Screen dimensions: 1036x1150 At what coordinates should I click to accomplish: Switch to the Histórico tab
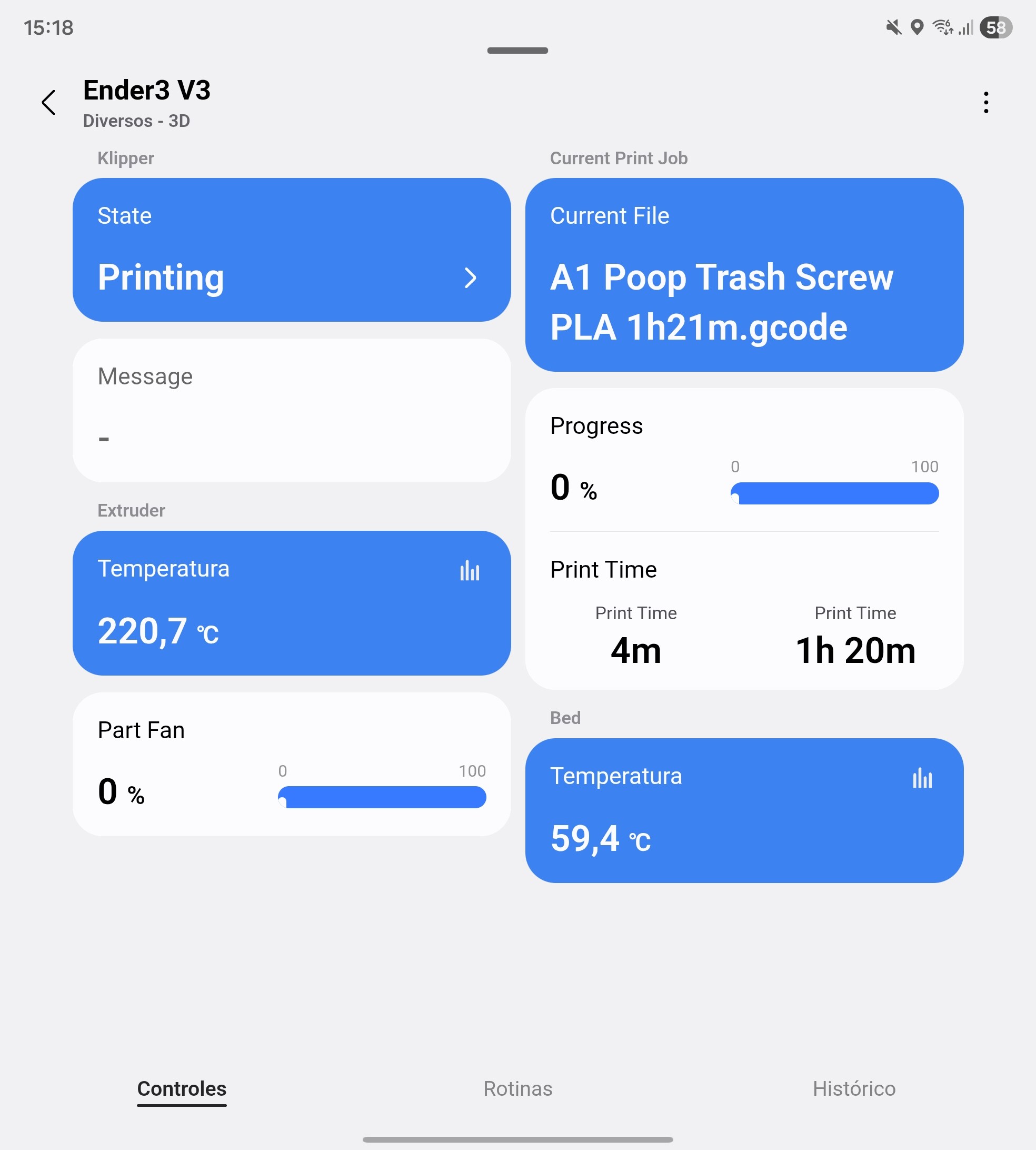pyautogui.click(x=854, y=1088)
